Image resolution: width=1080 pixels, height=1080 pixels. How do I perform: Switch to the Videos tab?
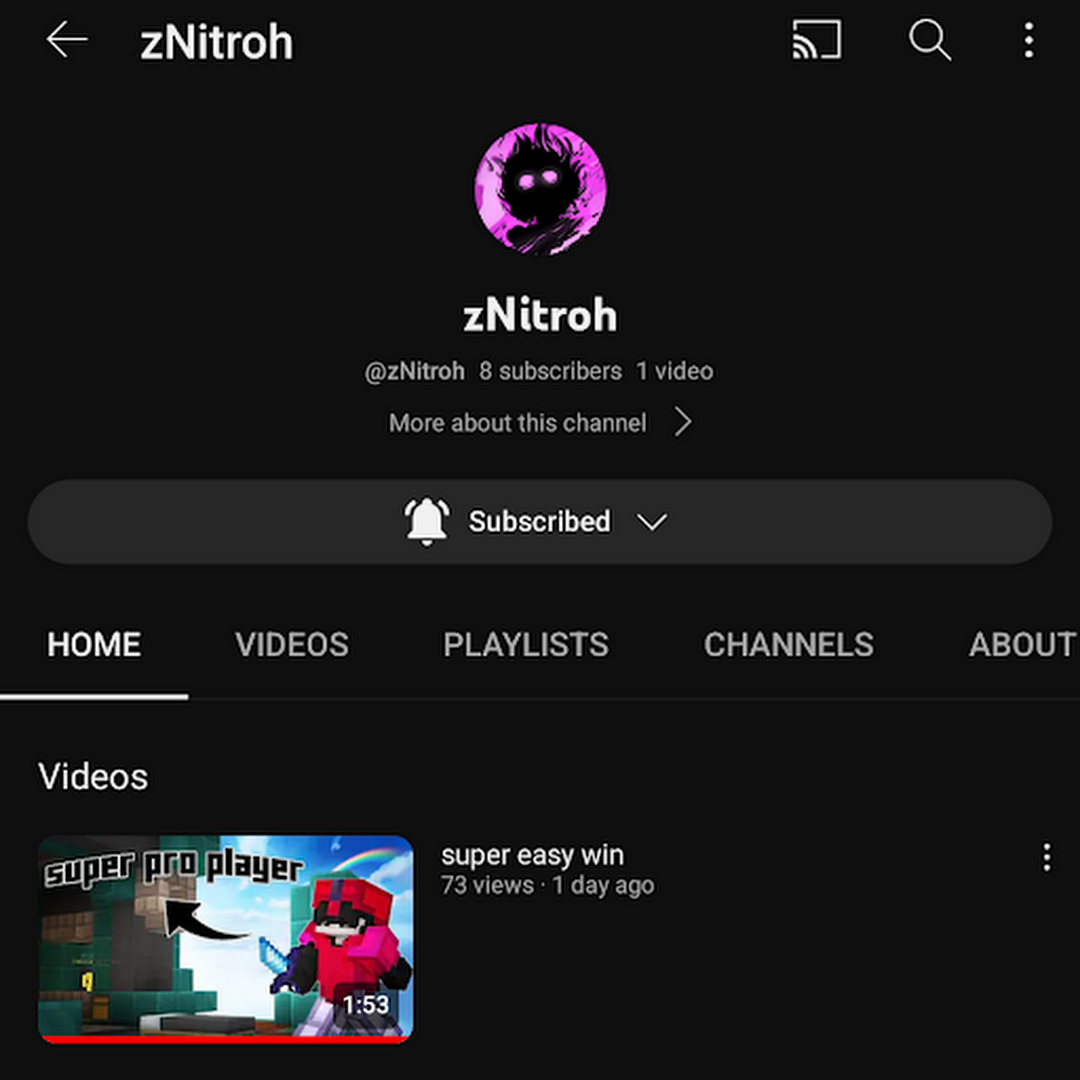tap(292, 645)
